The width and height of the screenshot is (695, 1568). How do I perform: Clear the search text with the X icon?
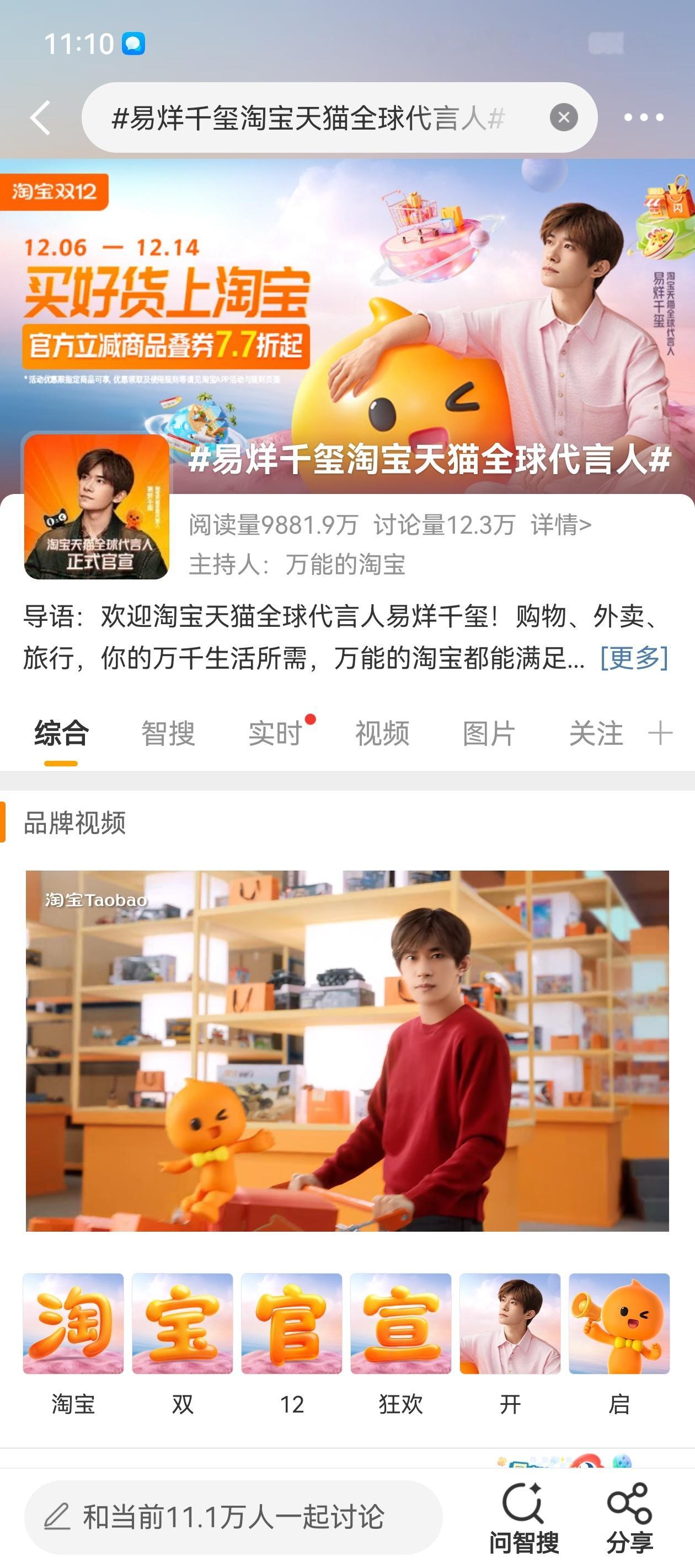pyautogui.click(x=563, y=117)
